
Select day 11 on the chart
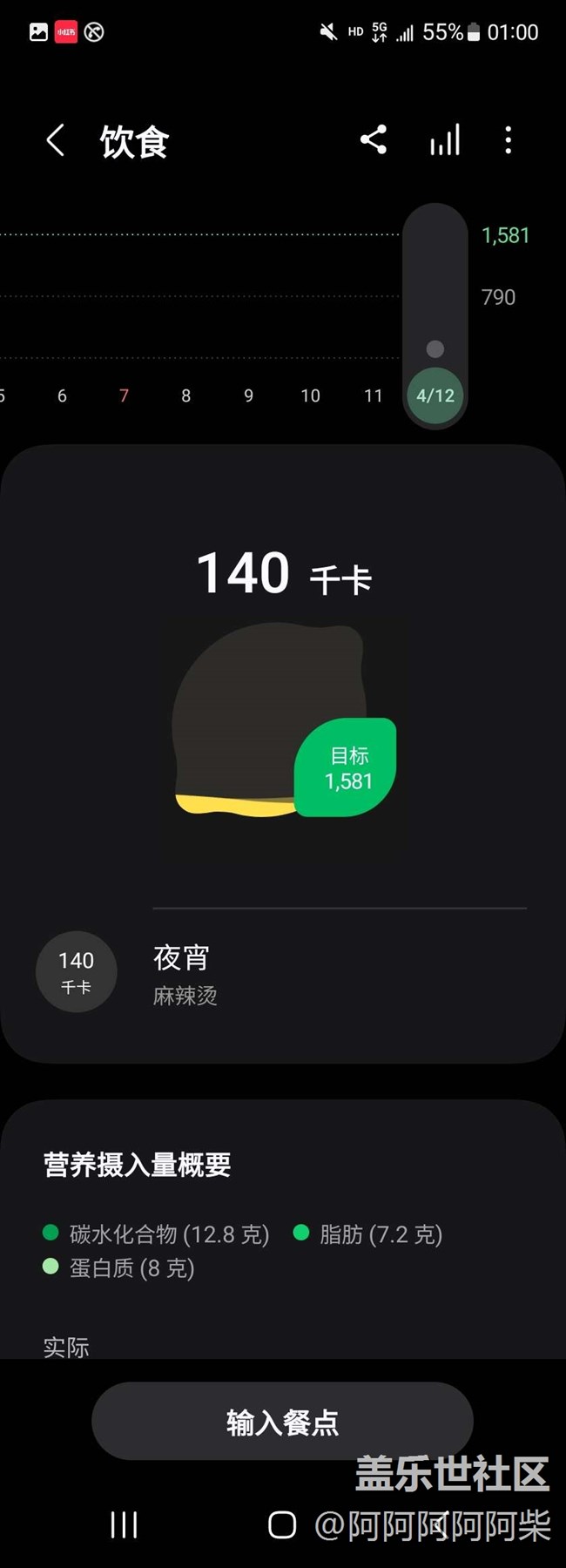tap(374, 395)
